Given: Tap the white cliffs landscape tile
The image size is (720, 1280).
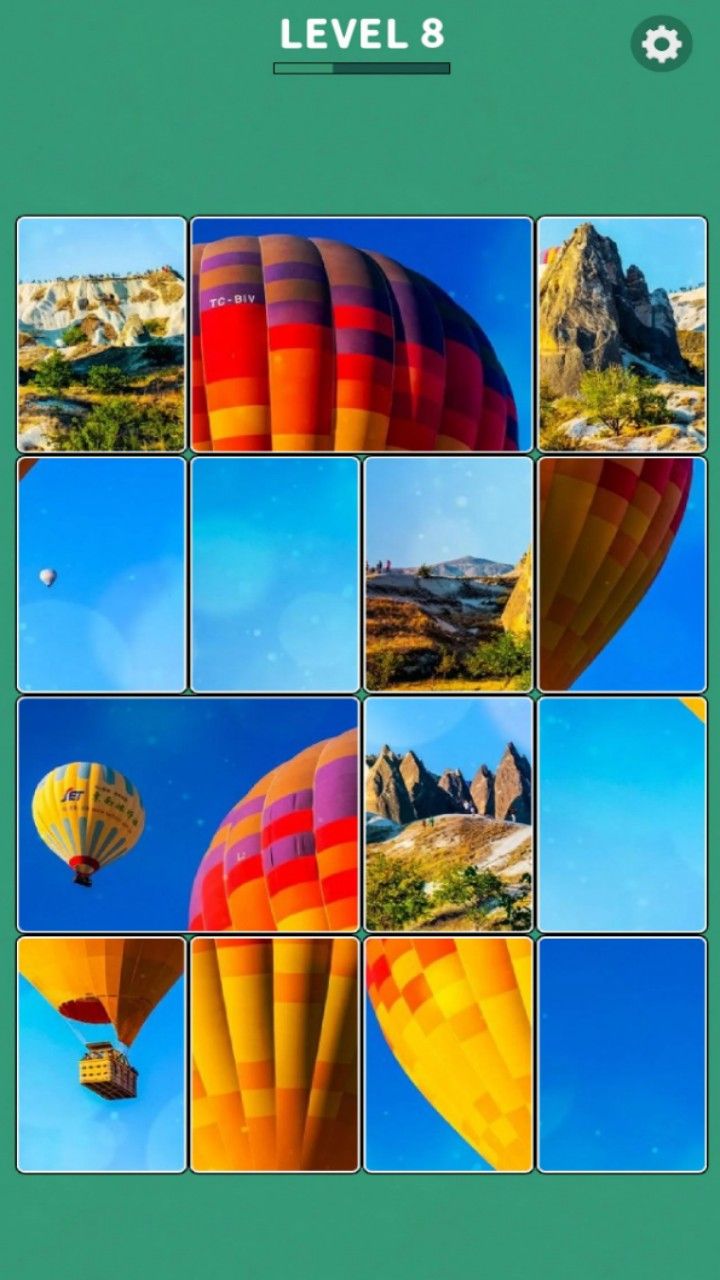Looking at the screenshot, I should [101, 334].
